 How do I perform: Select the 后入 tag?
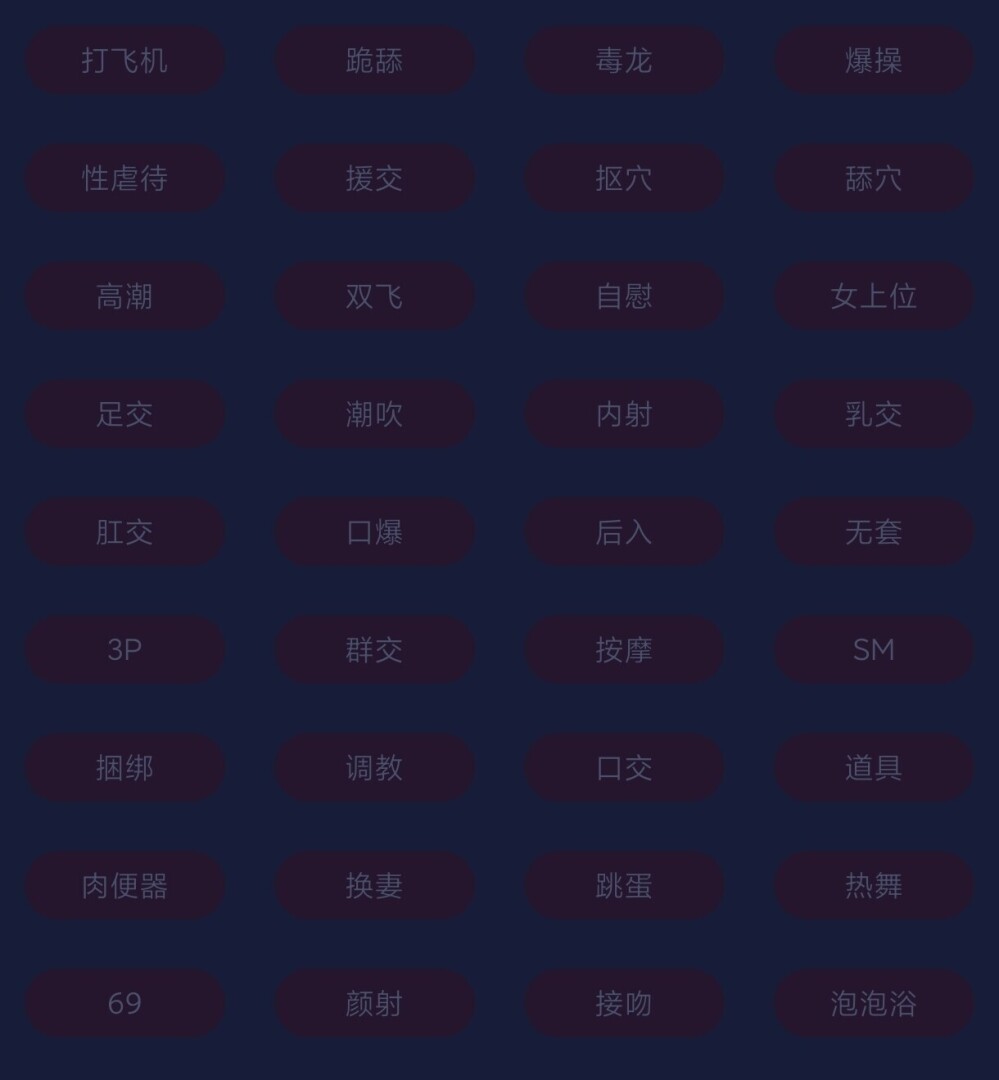point(624,532)
